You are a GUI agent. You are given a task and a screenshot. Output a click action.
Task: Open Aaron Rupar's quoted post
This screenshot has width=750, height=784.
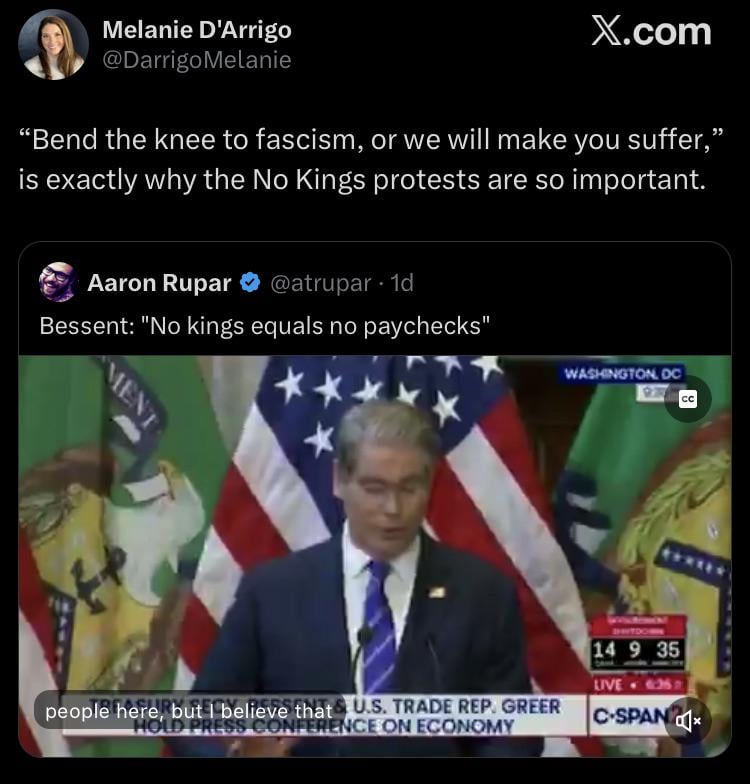tap(264, 326)
